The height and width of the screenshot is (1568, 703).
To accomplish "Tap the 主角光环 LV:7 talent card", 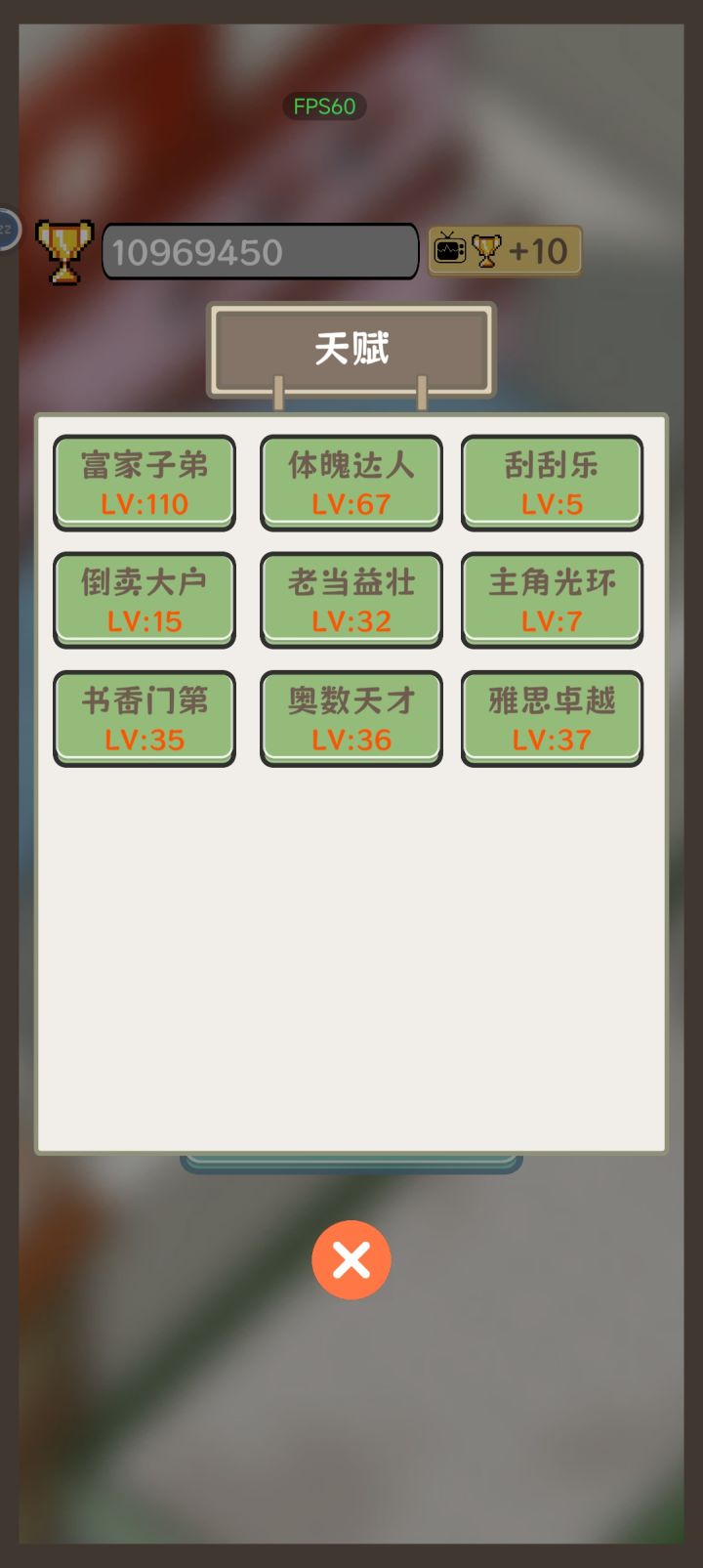I will [552, 601].
